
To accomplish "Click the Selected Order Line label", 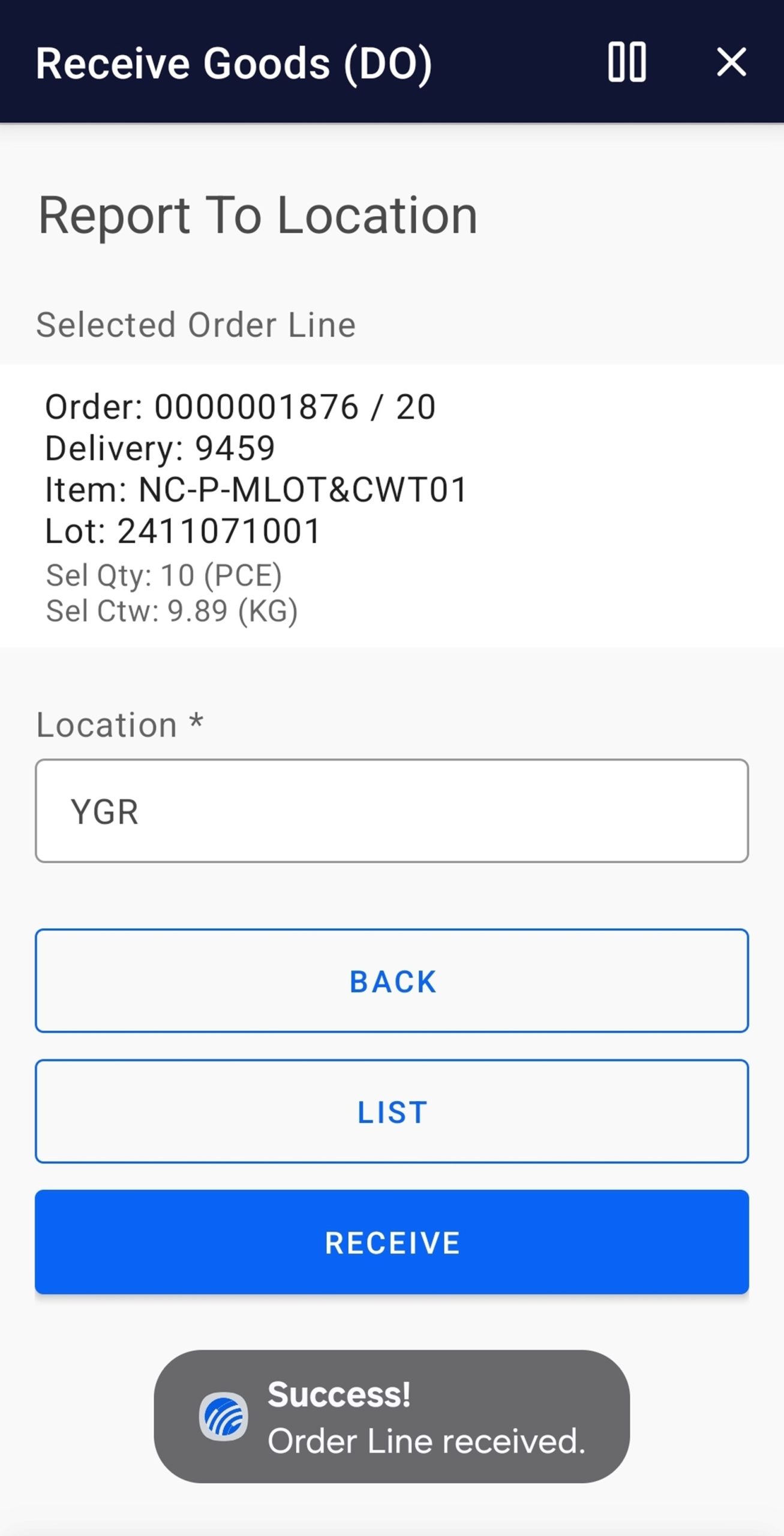I will pyautogui.click(x=196, y=324).
